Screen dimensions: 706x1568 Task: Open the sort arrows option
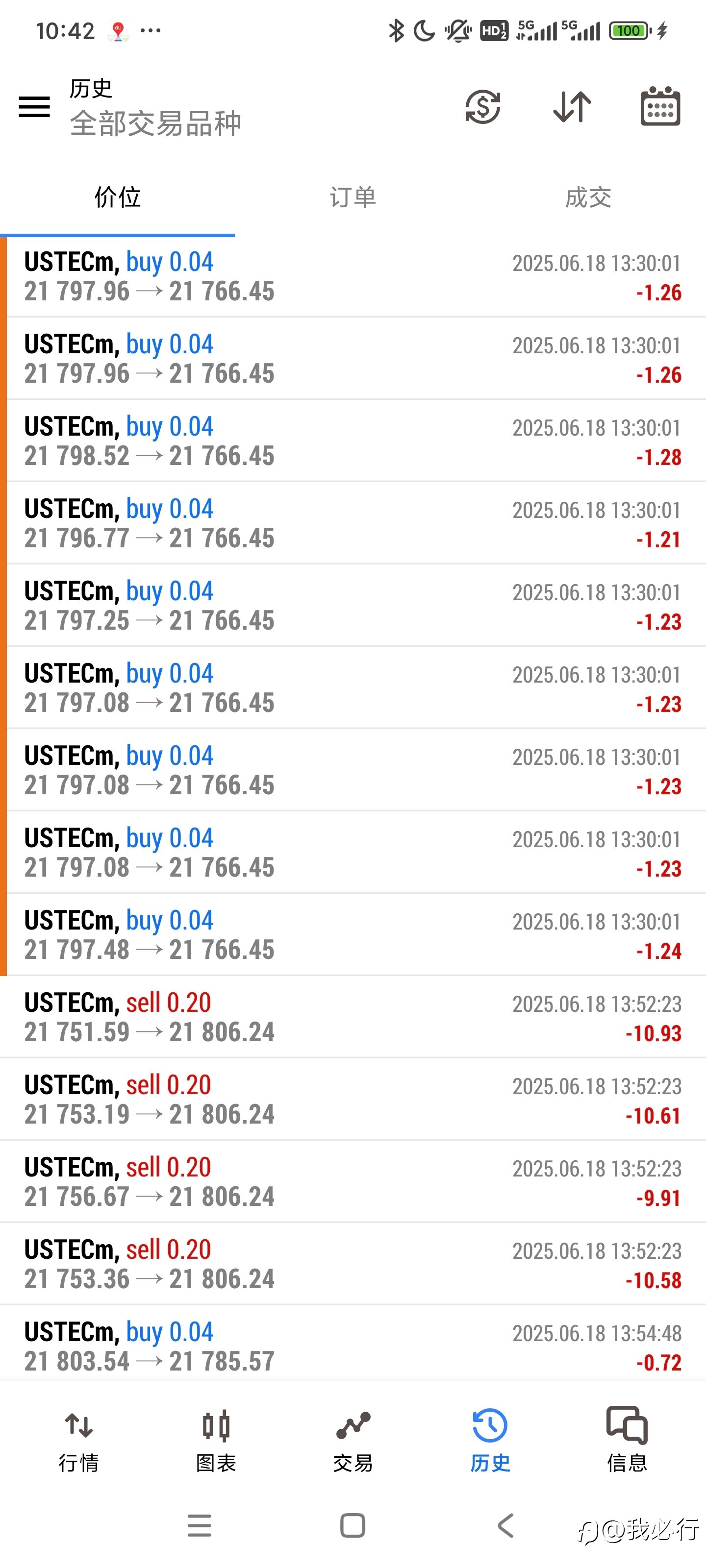tap(572, 107)
